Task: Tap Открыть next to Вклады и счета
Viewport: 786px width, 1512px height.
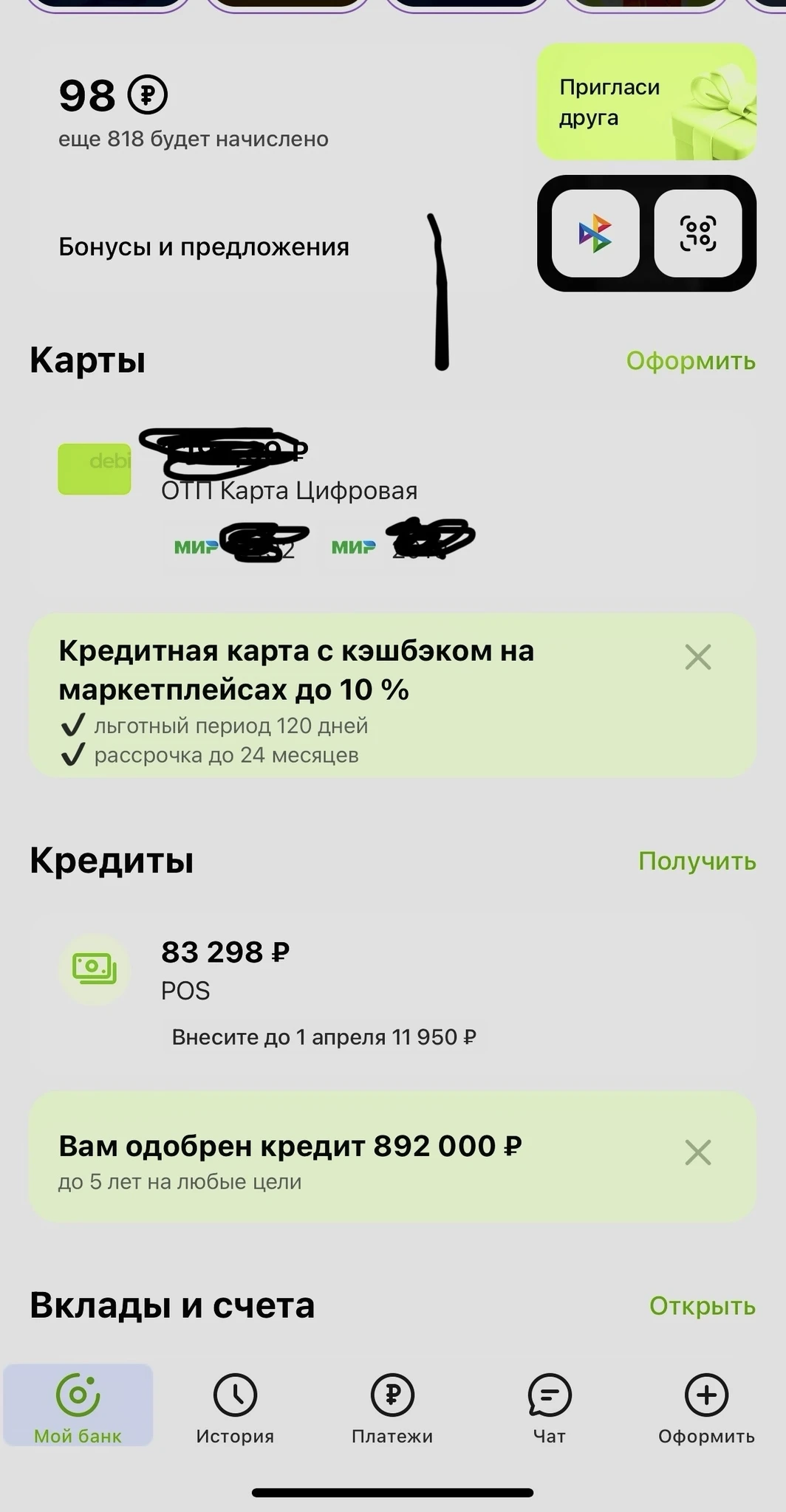Action: coord(702,1306)
